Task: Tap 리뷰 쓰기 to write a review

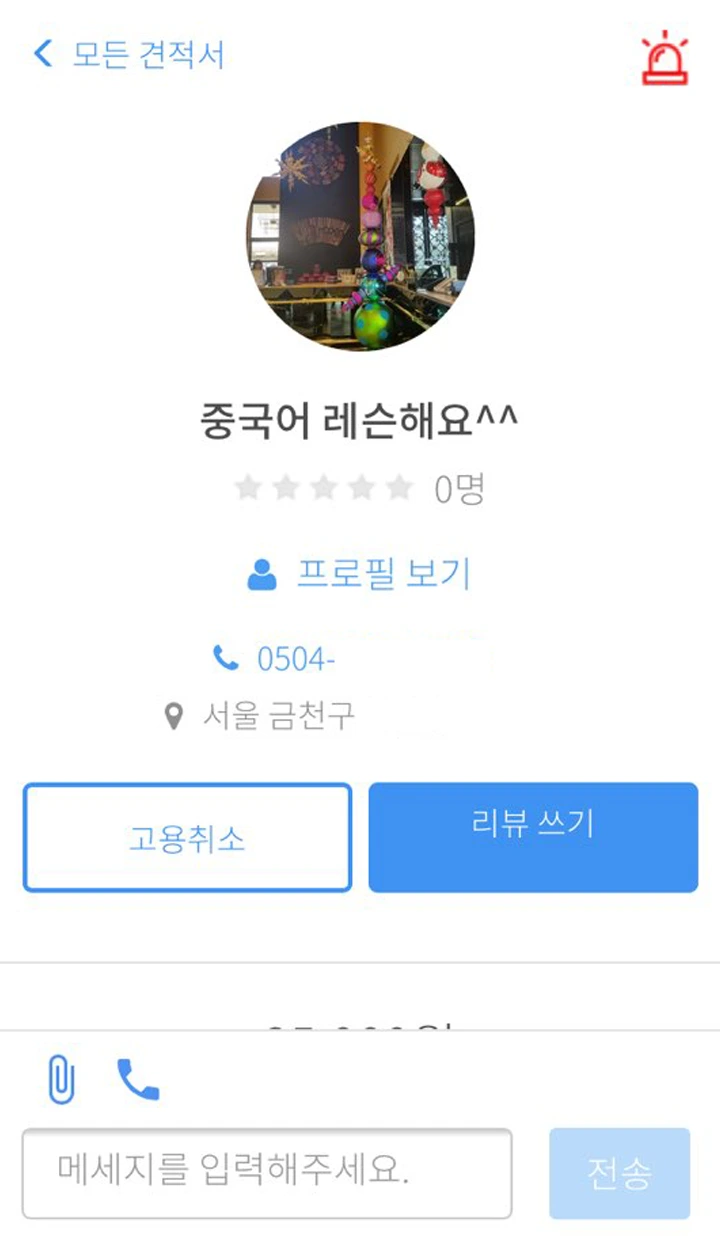Action: 533,838
